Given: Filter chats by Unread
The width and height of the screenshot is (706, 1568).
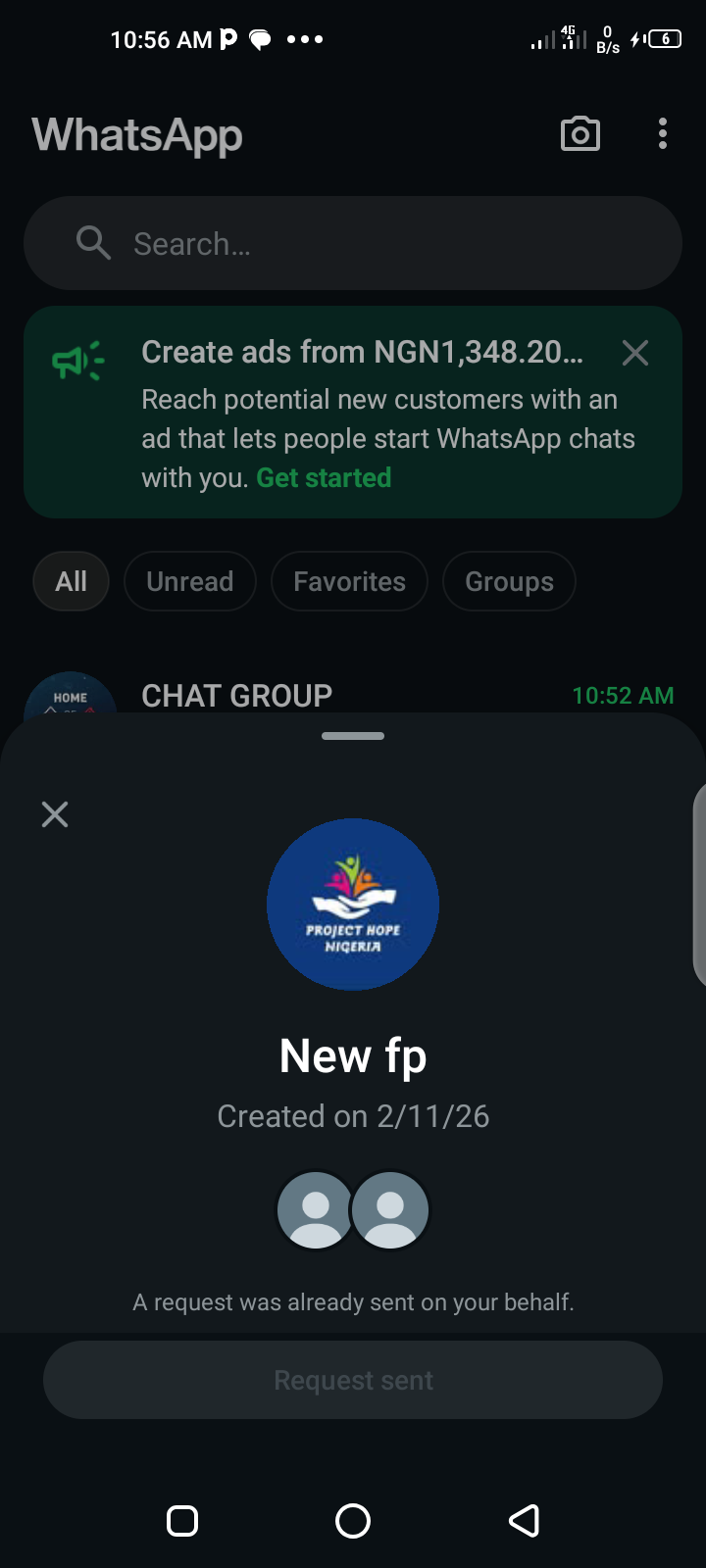Looking at the screenshot, I should click(x=190, y=582).
